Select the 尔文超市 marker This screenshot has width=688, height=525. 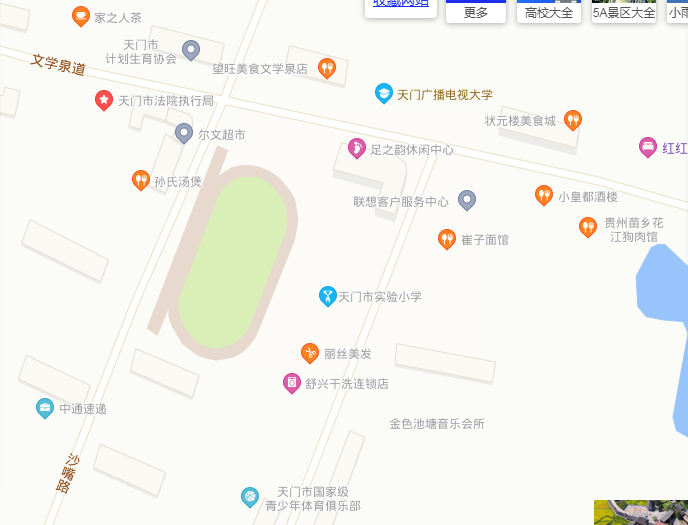(184, 132)
